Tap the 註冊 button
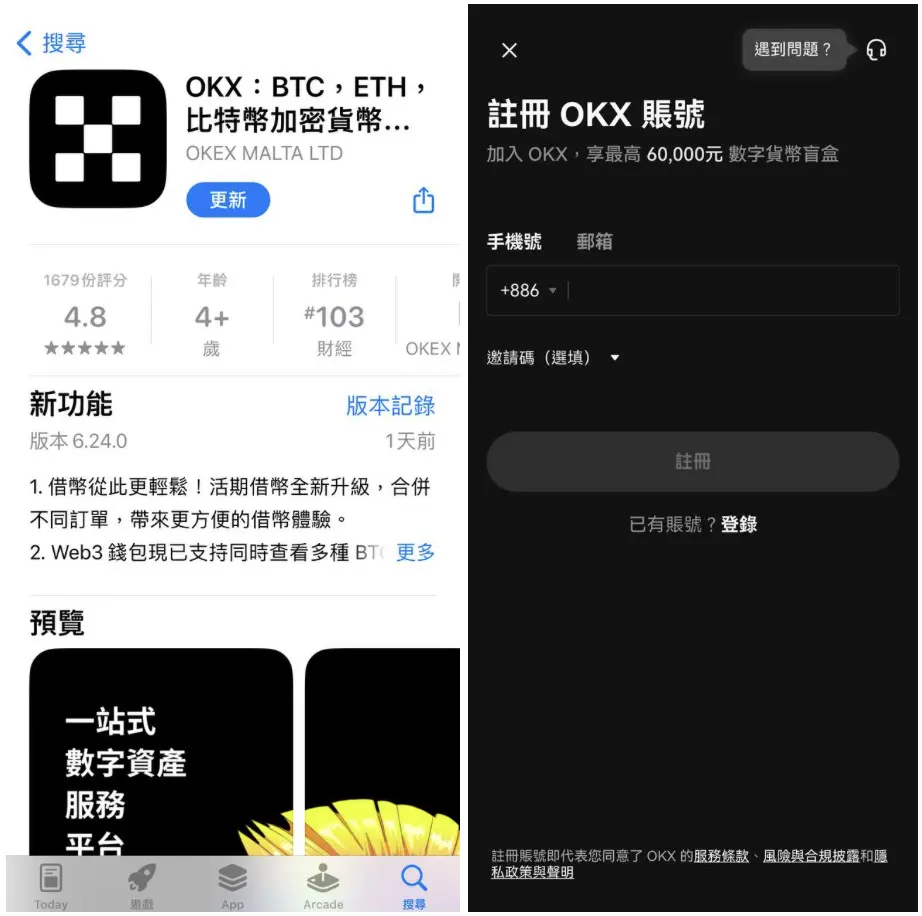Viewport: 922px width, 916px height. click(x=692, y=461)
